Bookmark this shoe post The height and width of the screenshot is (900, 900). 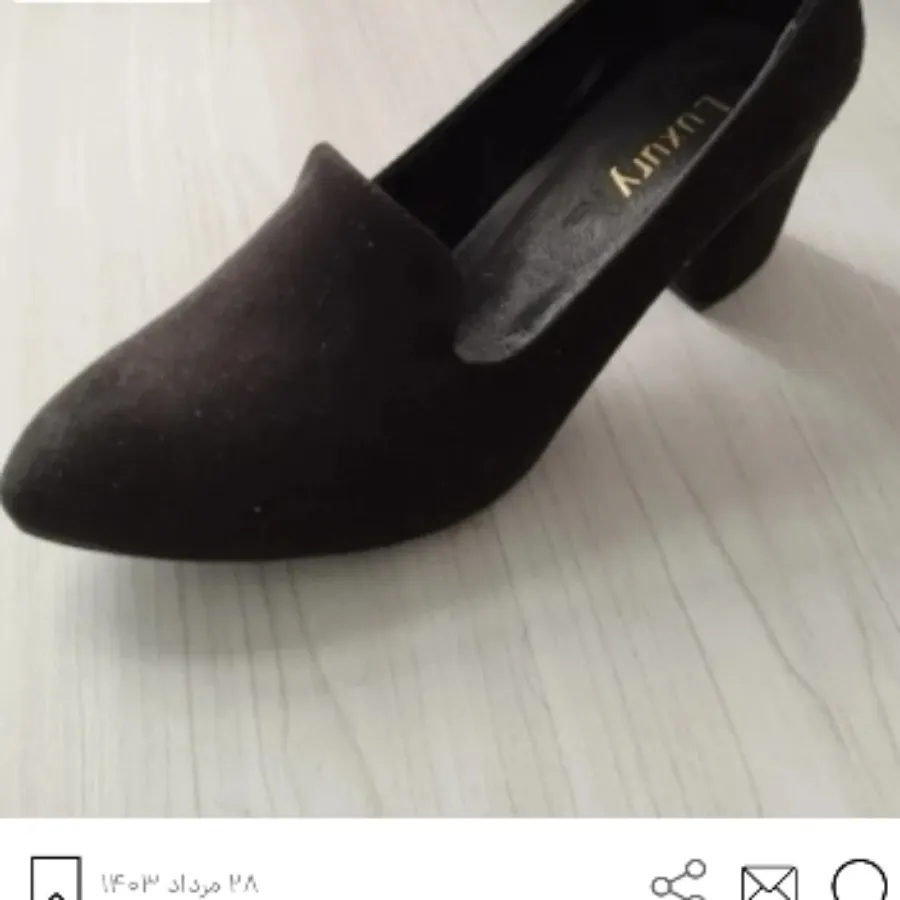coord(55,882)
